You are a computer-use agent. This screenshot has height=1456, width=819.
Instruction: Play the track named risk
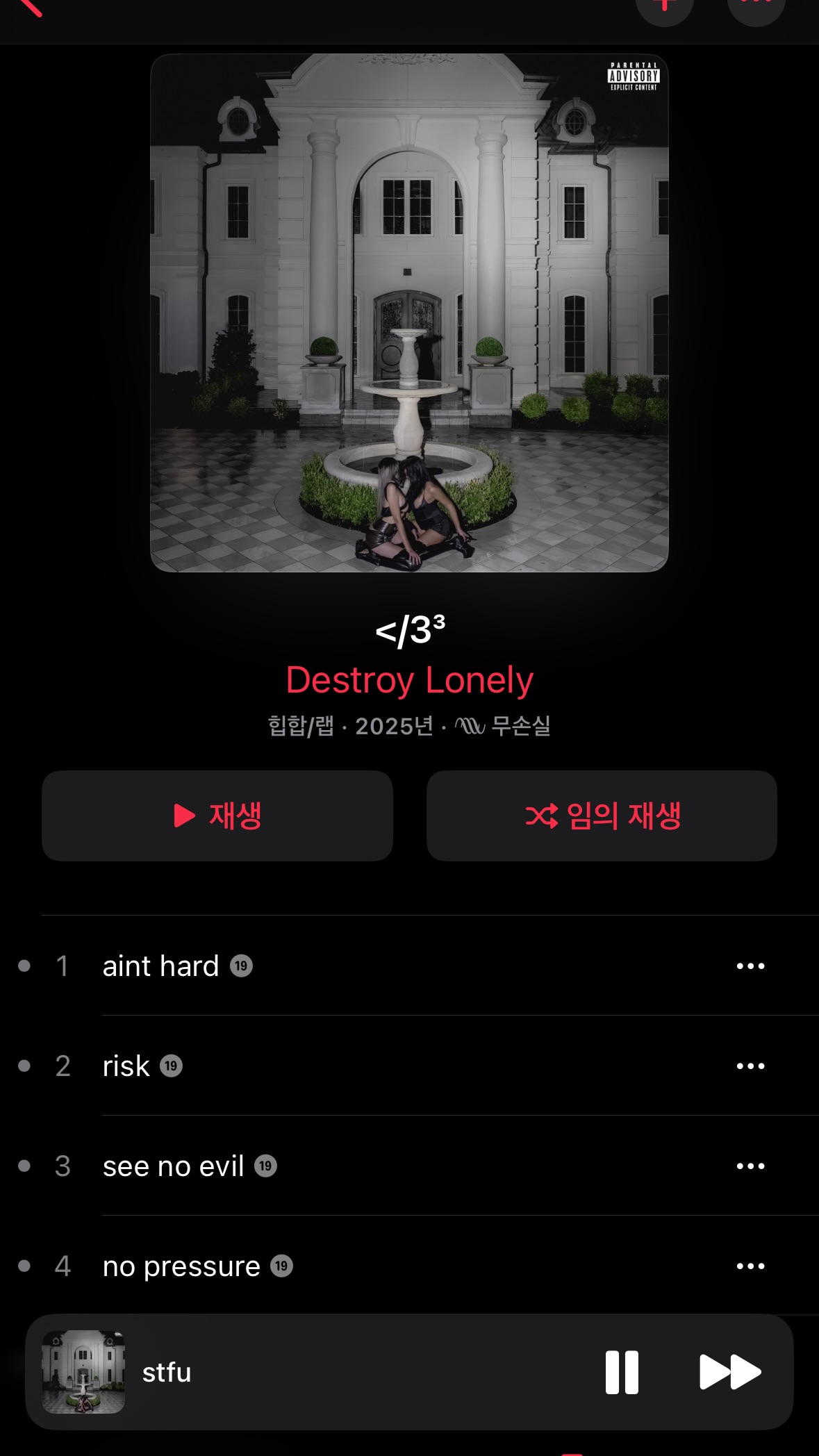pos(126,1066)
